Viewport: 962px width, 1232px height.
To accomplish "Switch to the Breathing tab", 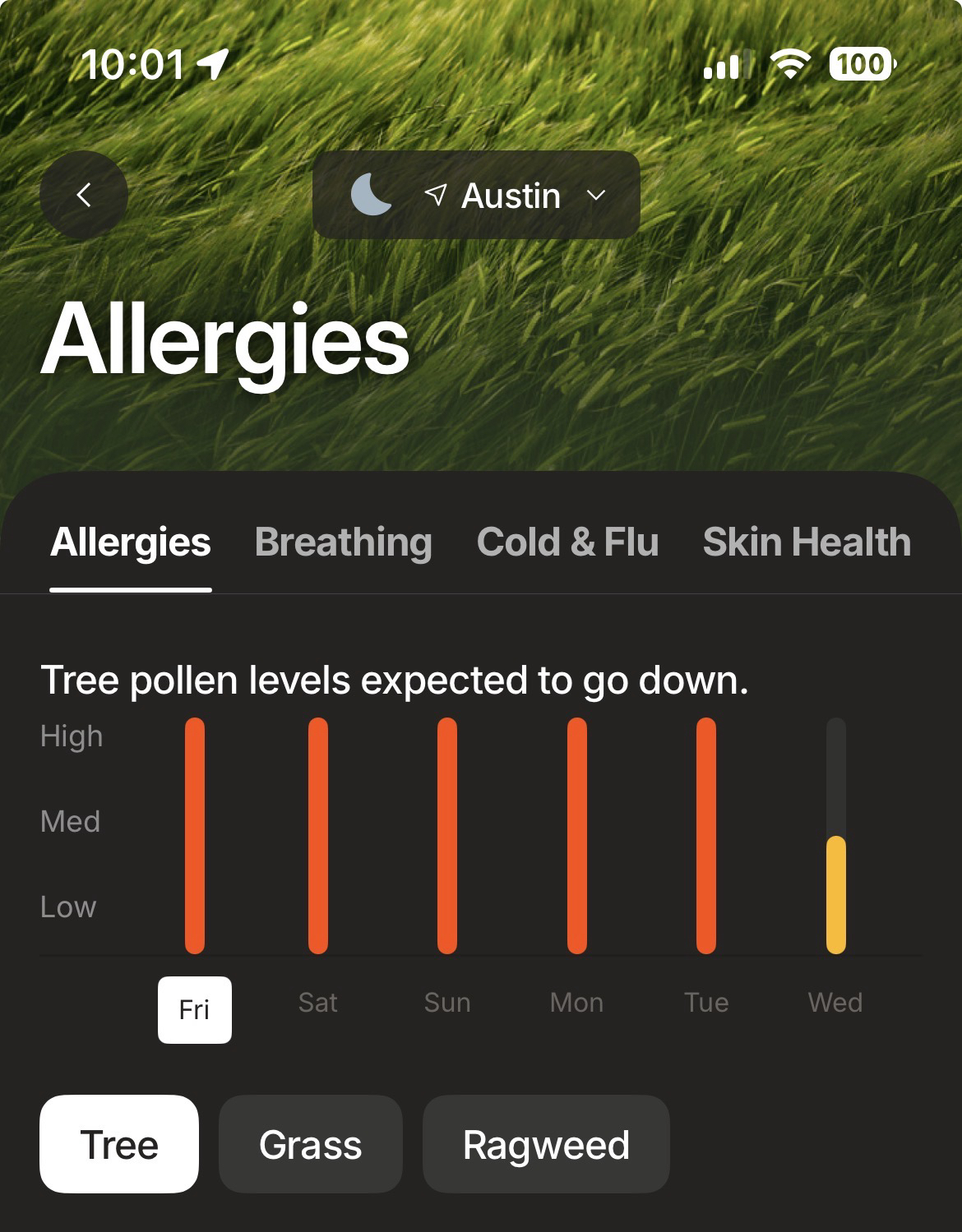I will tap(343, 542).
